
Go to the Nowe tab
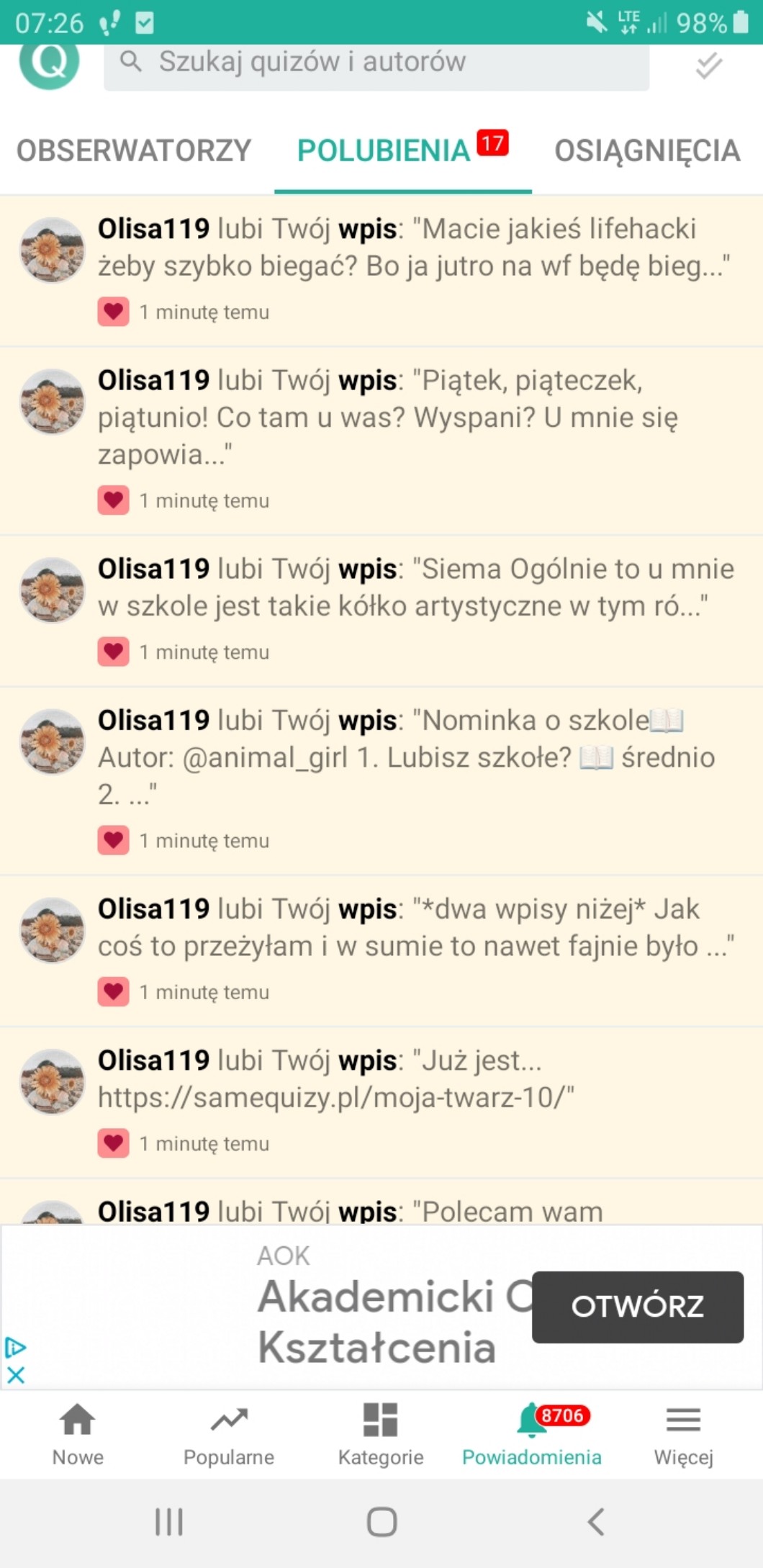coord(78,1434)
